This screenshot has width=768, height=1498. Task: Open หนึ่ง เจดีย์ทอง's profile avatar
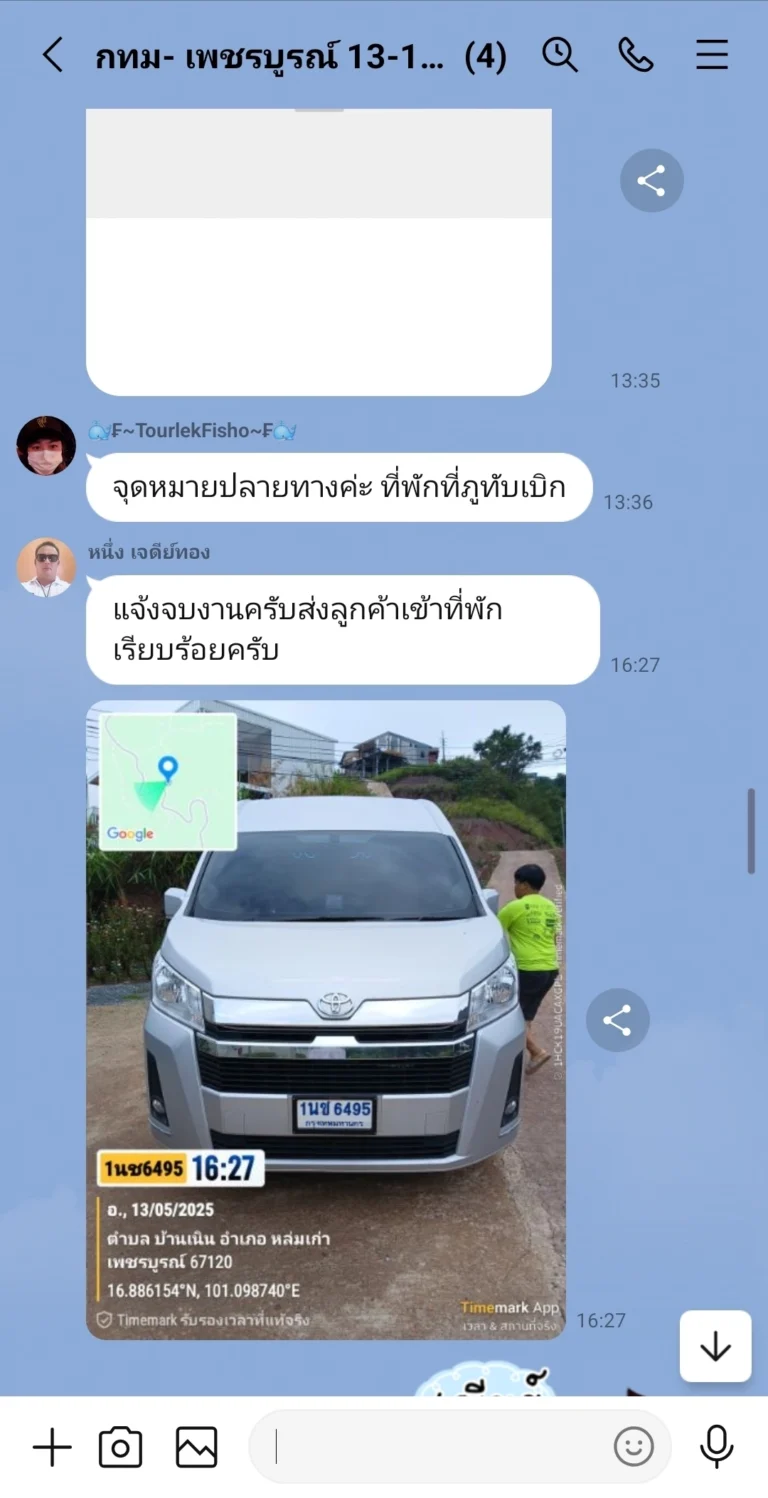click(46, 566)
